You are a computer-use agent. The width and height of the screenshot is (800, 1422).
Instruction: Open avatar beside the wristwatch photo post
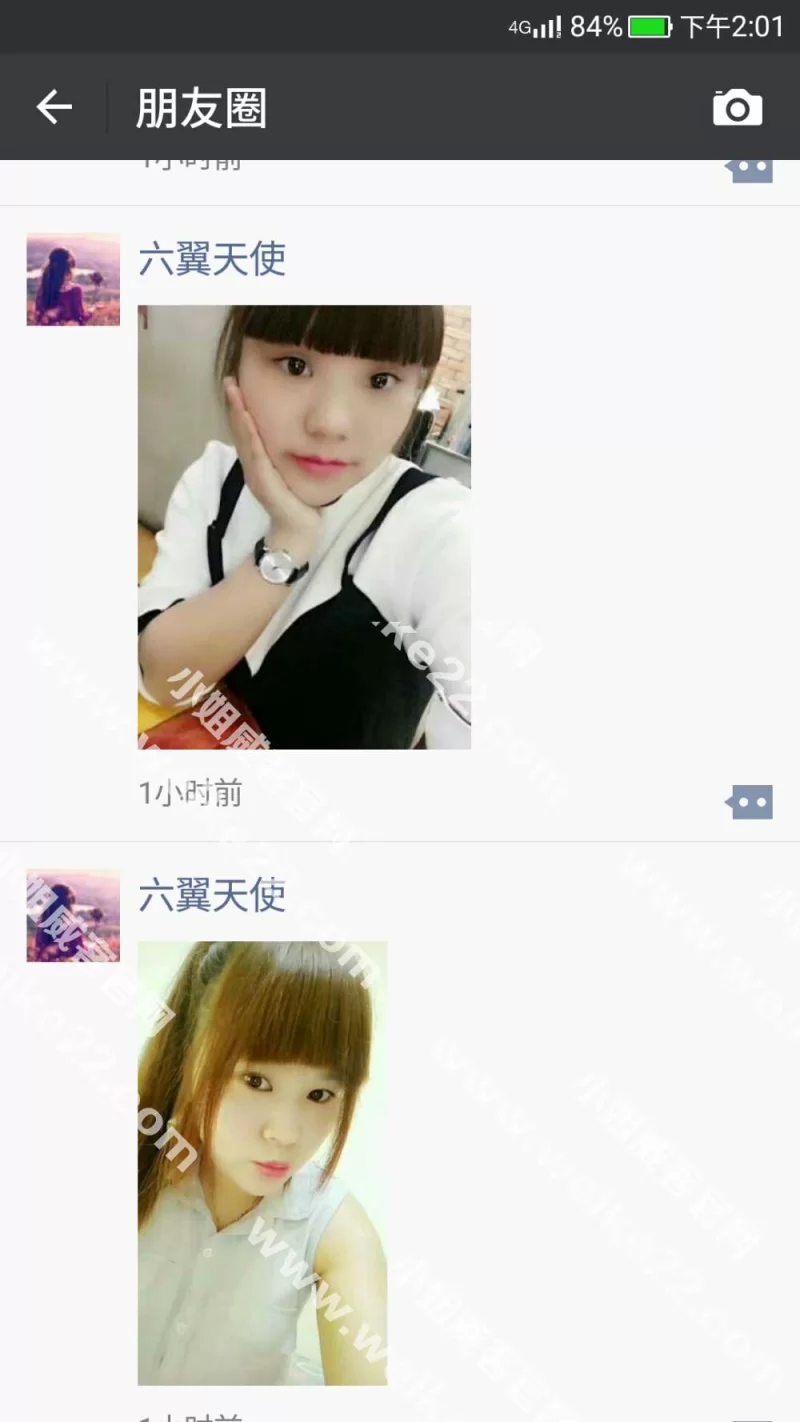73,280
